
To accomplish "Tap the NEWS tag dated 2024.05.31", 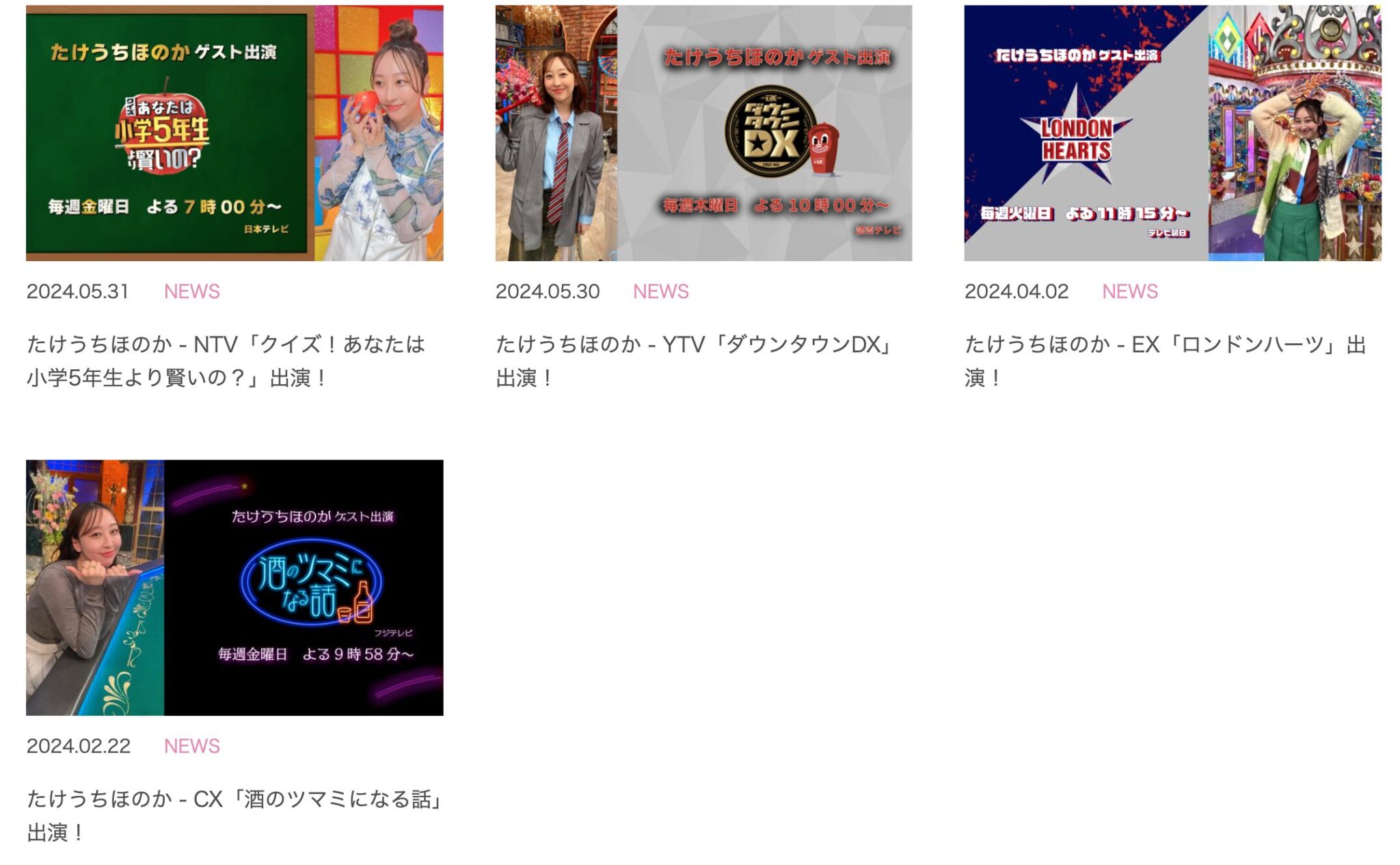I will coord(191,291).
